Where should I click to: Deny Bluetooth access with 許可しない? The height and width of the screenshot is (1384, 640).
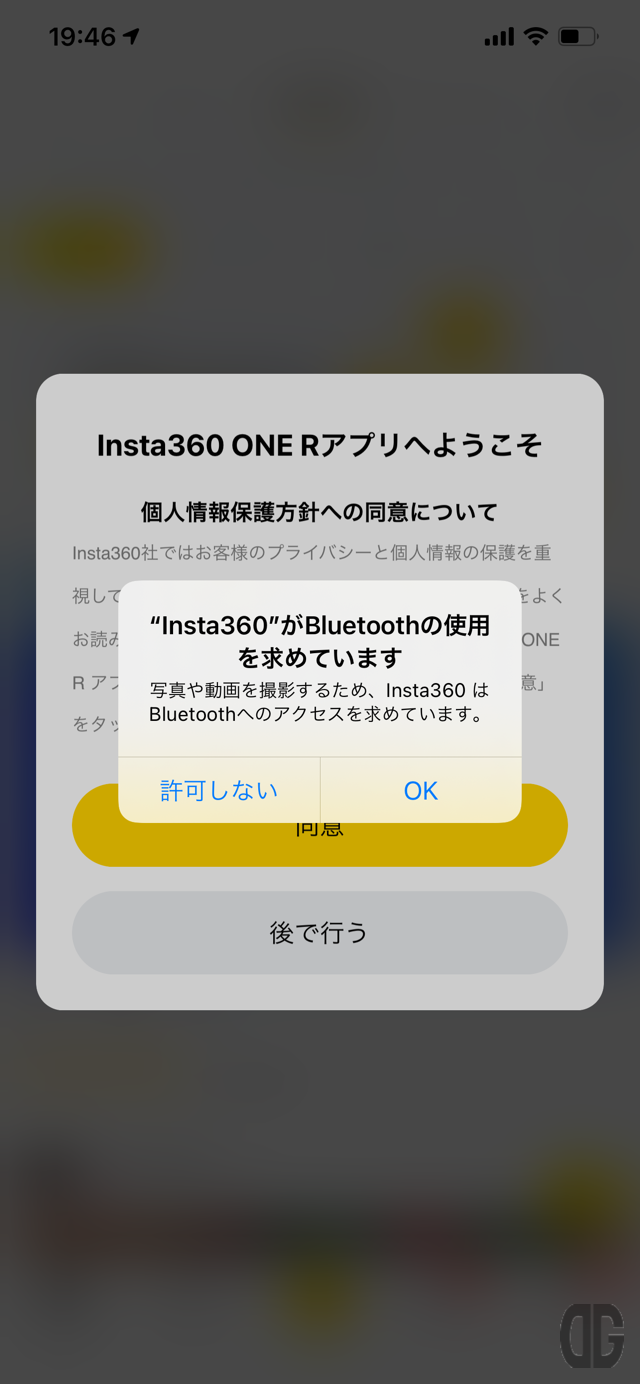pyautogui.click(x=219, y=790)
